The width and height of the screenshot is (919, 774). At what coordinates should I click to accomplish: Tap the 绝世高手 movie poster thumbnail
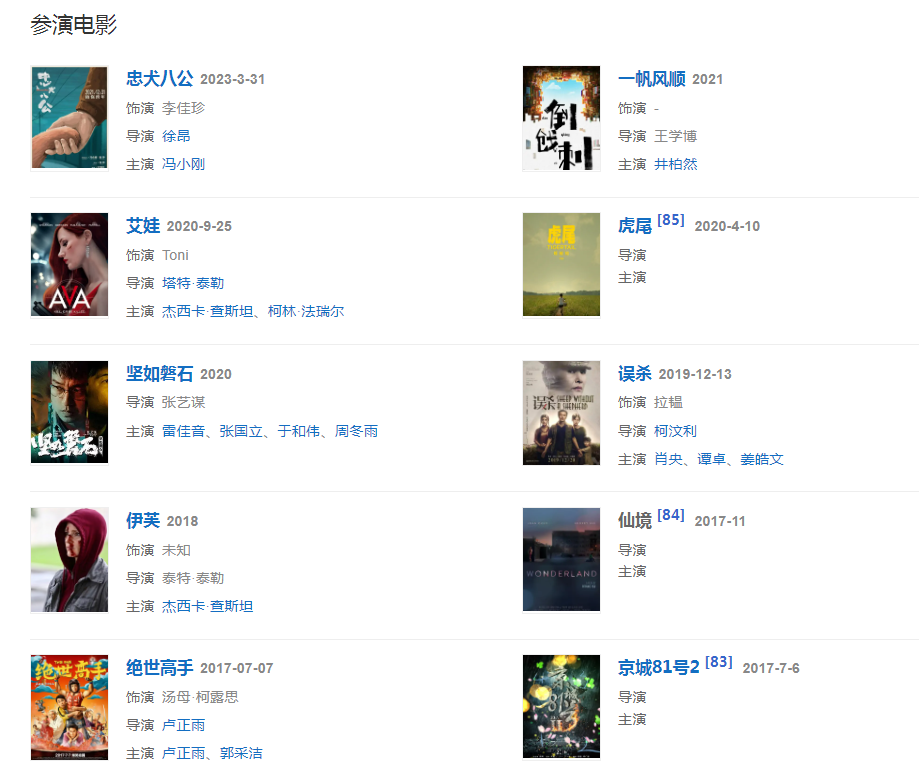tap(69, 707)
